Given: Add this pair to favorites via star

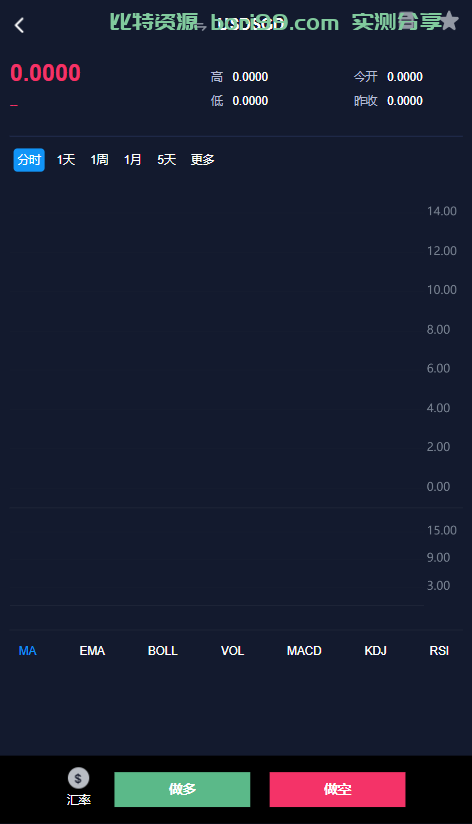Looking at the screenshot, I should click(x=449, y=22).
